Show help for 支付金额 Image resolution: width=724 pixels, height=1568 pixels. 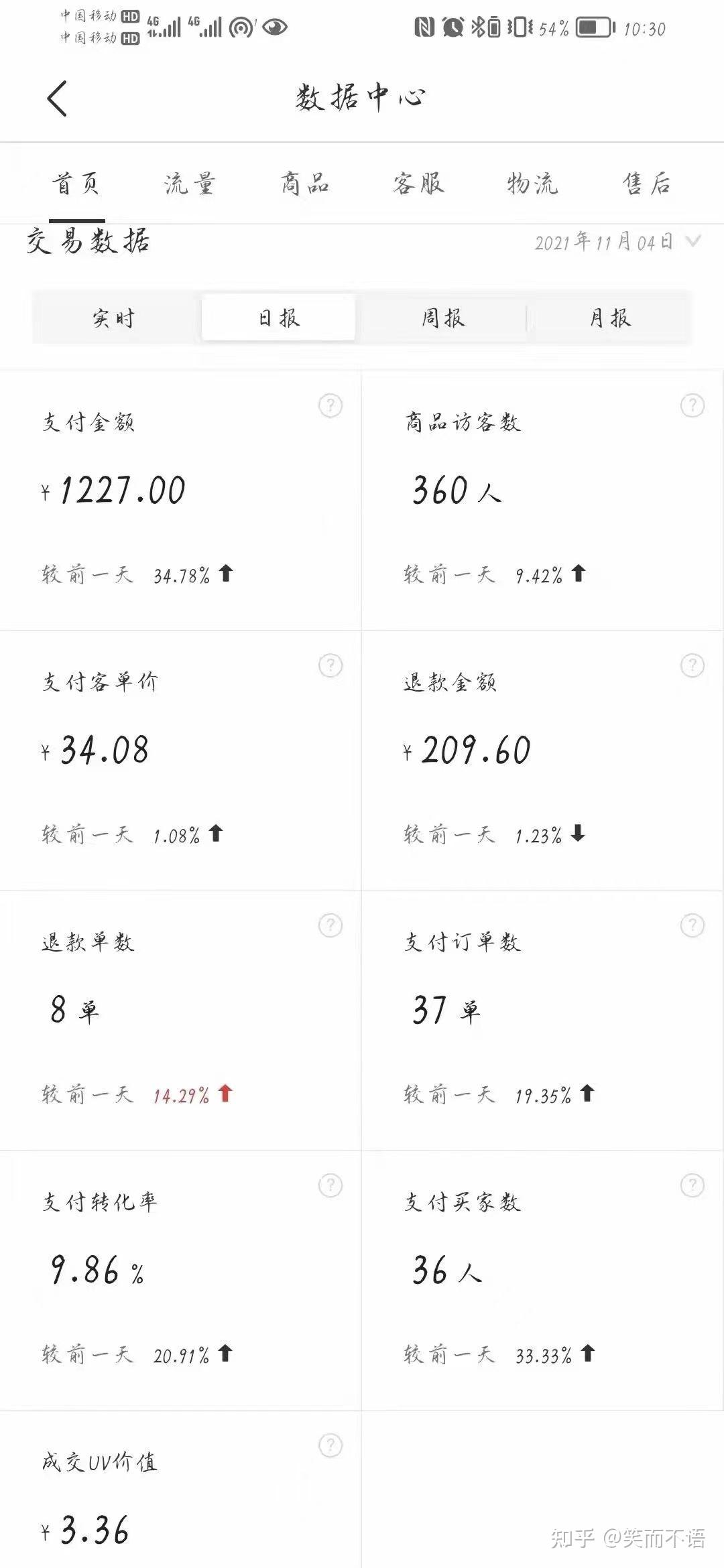[x=330, y=406]
